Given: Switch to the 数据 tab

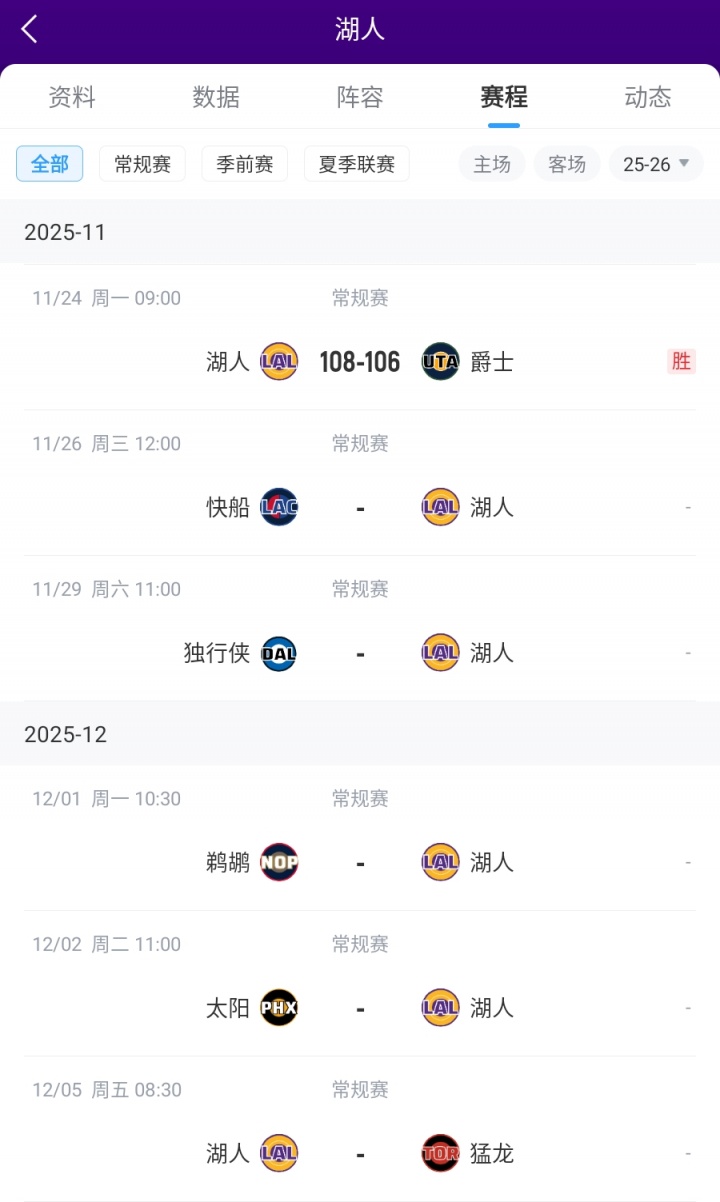Looking at the screenshot, I should click(x=216, y=97).
